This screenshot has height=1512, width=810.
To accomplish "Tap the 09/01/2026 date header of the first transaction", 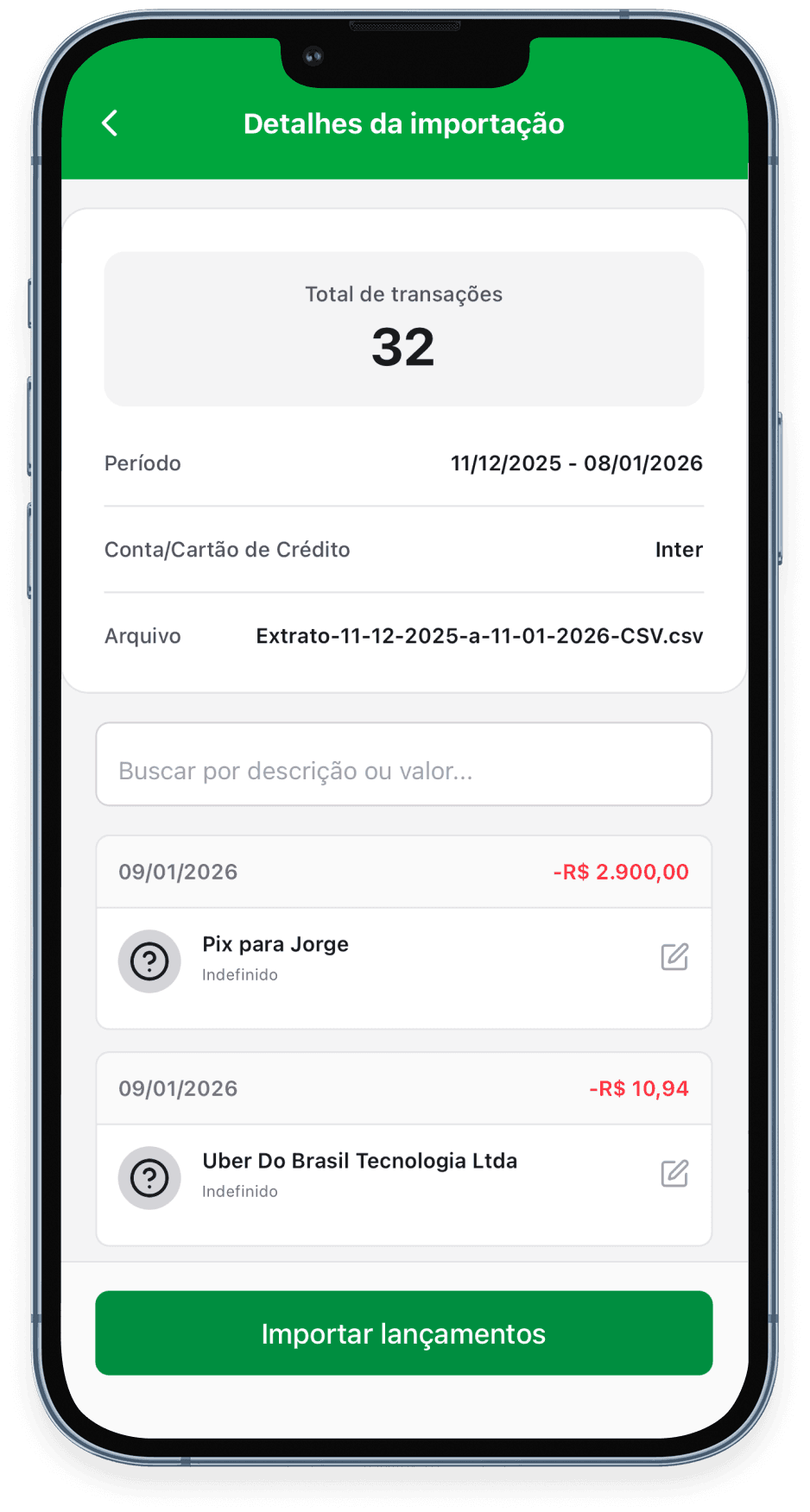I will (x=178, y=872).
